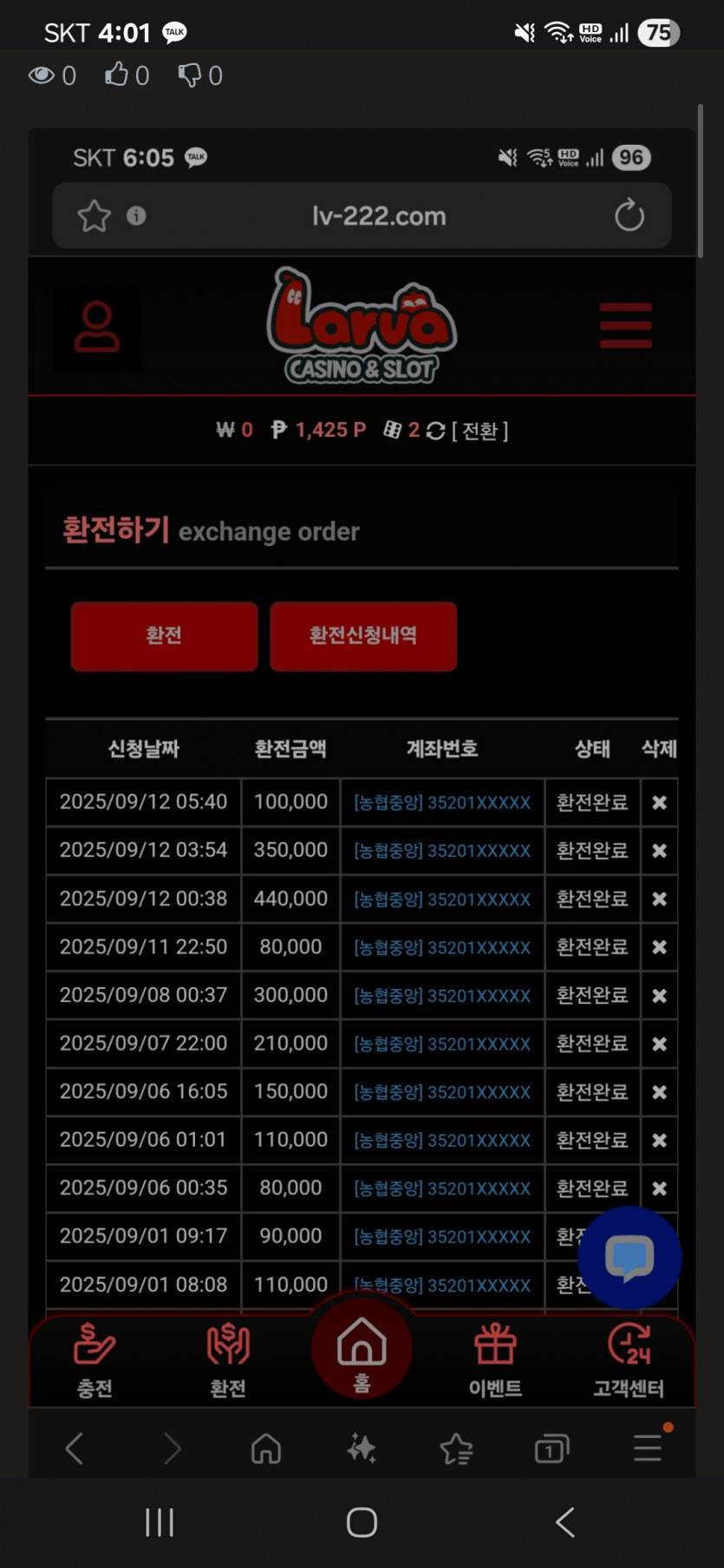Go to the system home screen
This screenshot has height=1568, width=724.
[362, 1522]
